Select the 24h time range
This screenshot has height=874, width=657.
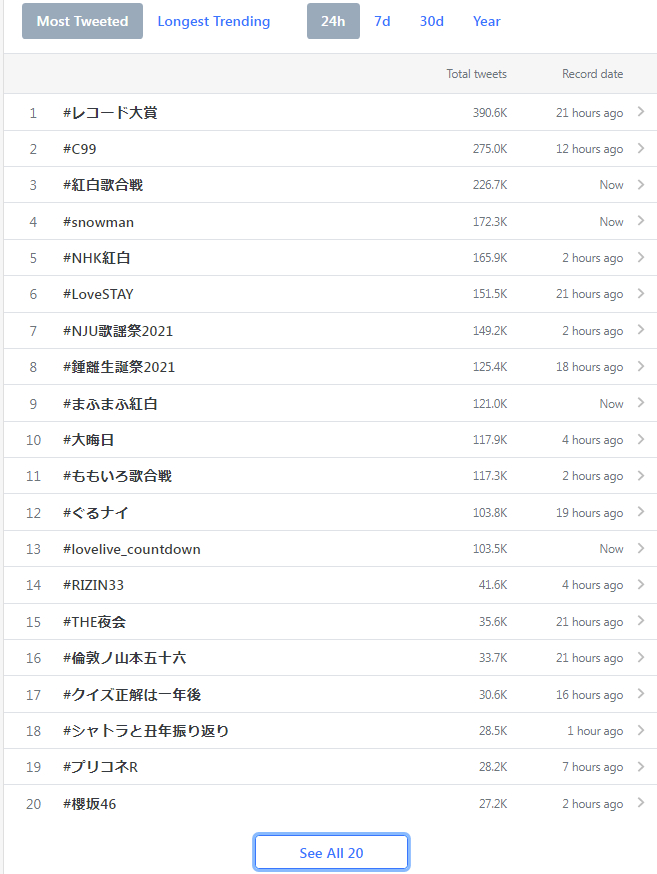point(333,21)
